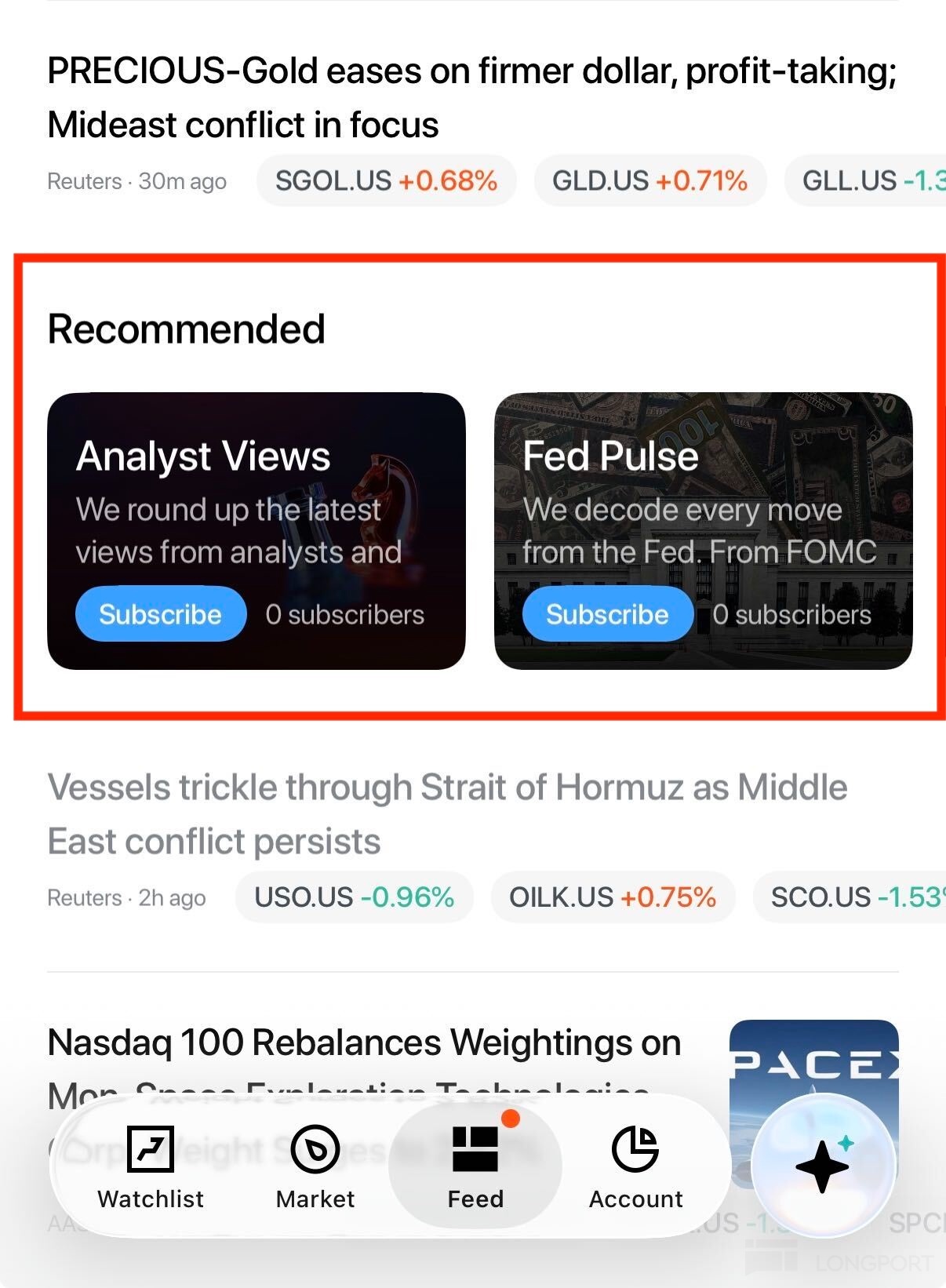This screenshot has width=946, height=1288.
Task: Switch to the Watchlist tab
Action: point(151,1166)
